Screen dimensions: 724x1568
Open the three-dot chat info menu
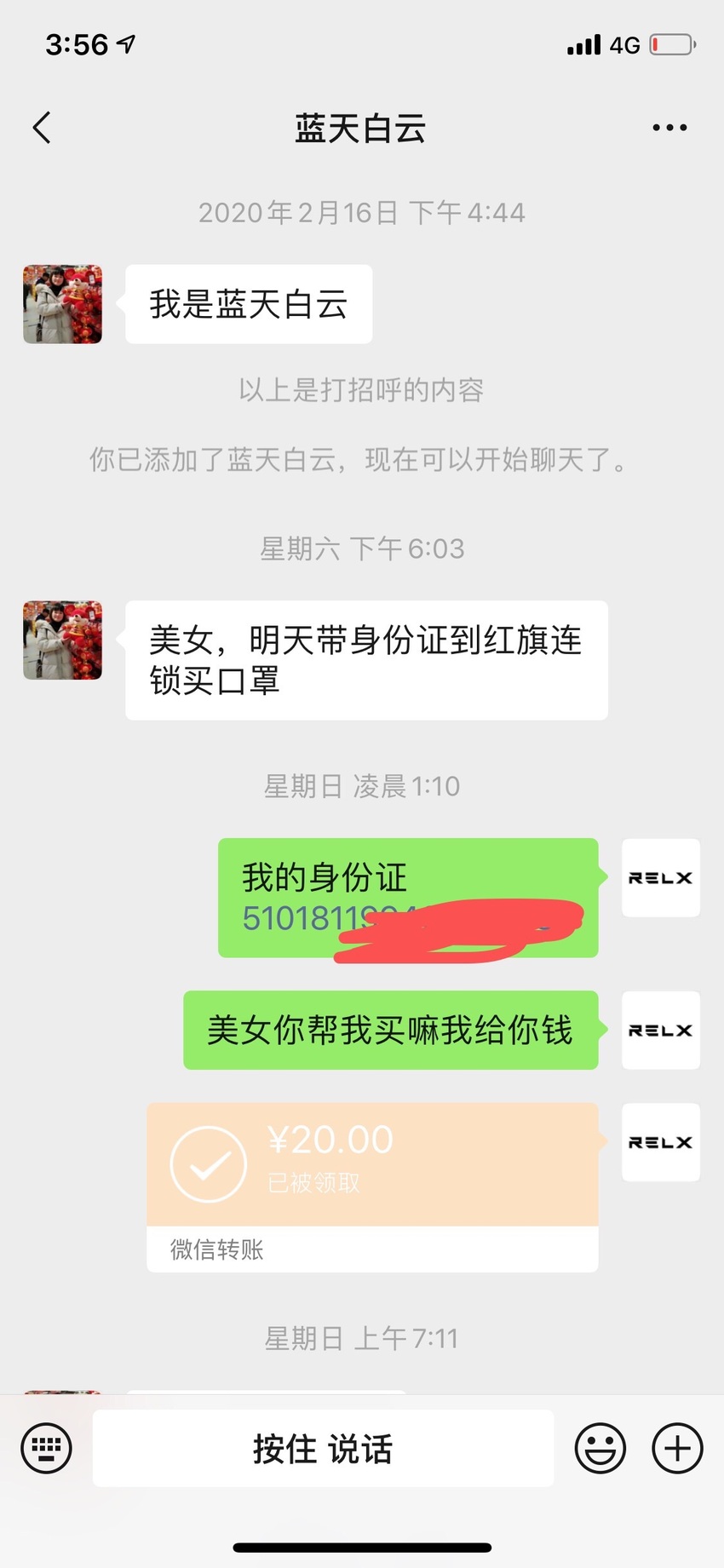[669, 128]
